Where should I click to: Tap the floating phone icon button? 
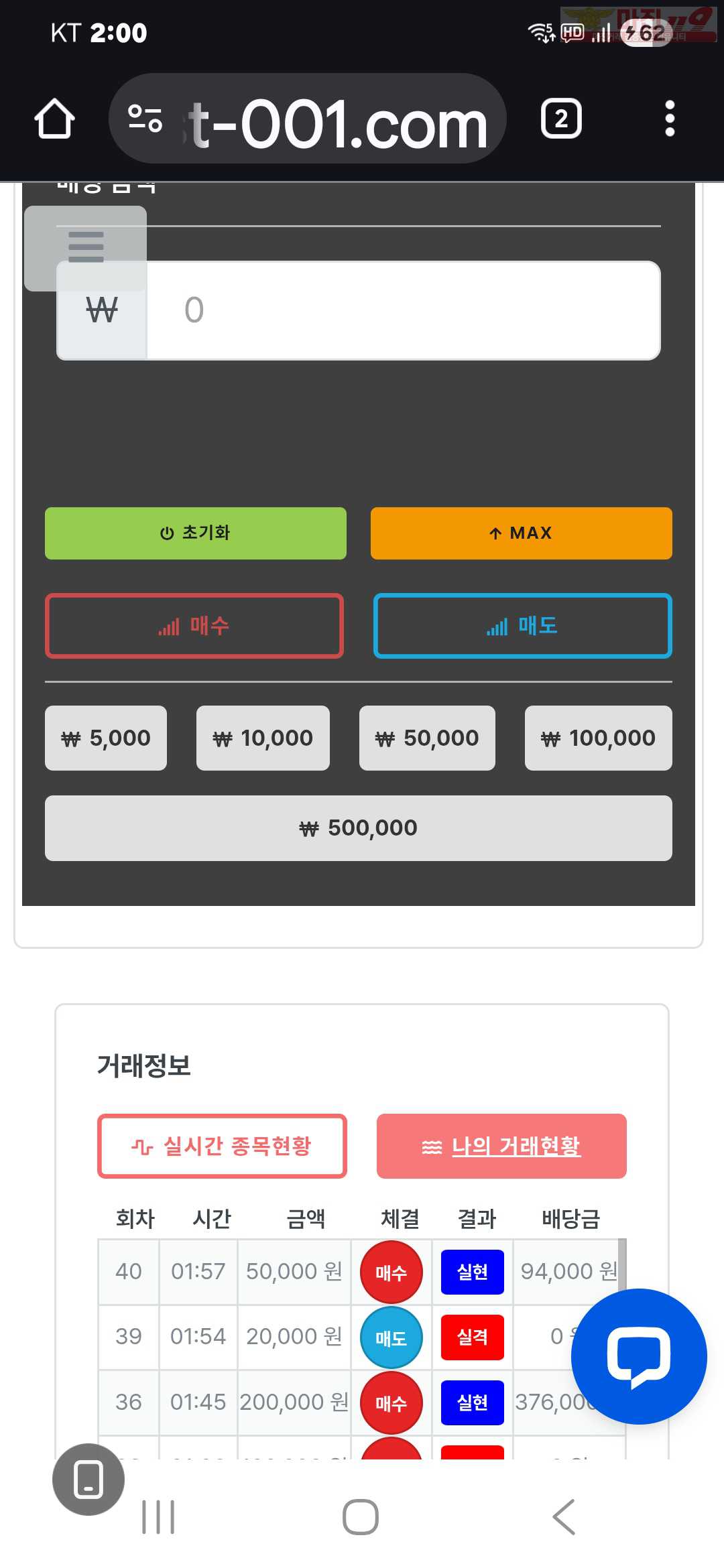pos(88,1480)
